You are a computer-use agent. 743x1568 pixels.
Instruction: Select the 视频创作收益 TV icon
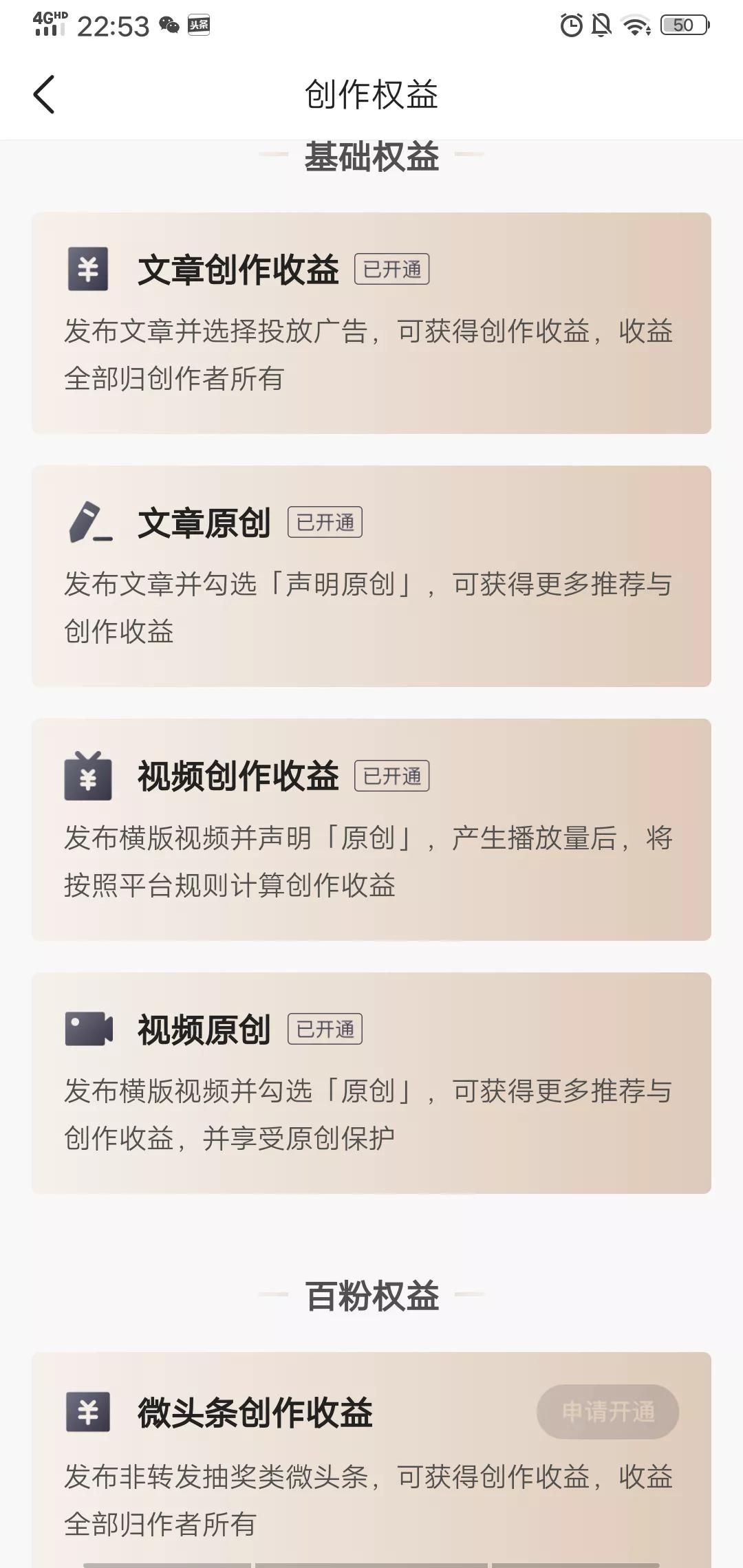tap(89, 775)
